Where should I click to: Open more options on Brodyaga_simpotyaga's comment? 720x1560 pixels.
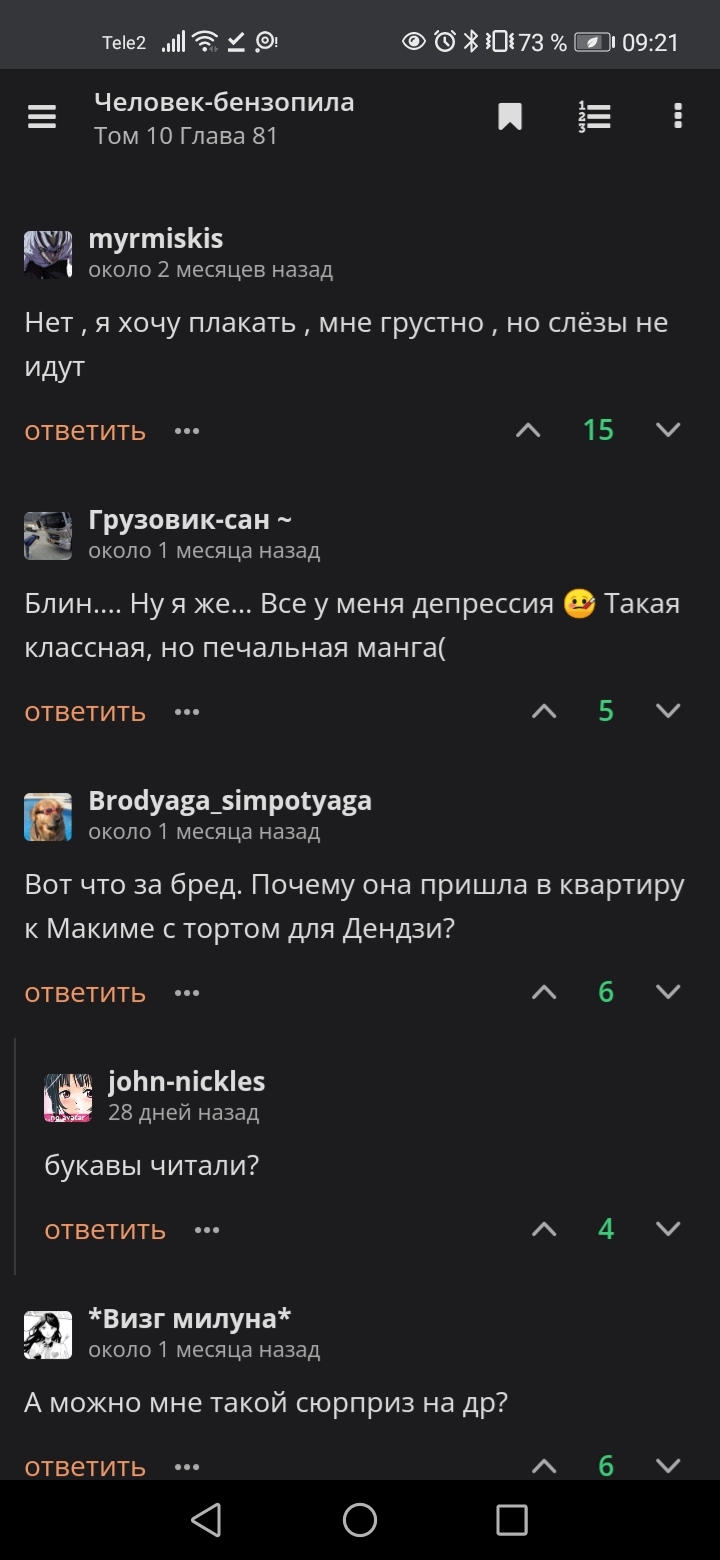point(187,993)
